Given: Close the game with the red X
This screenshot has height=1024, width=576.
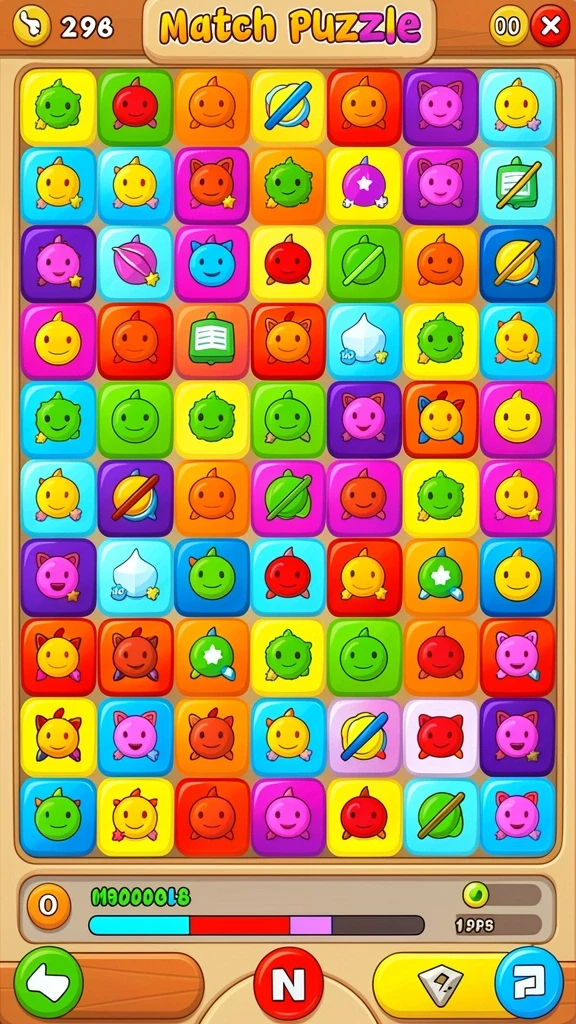Looking at the screenshot, I should click(x=550, y=26).
